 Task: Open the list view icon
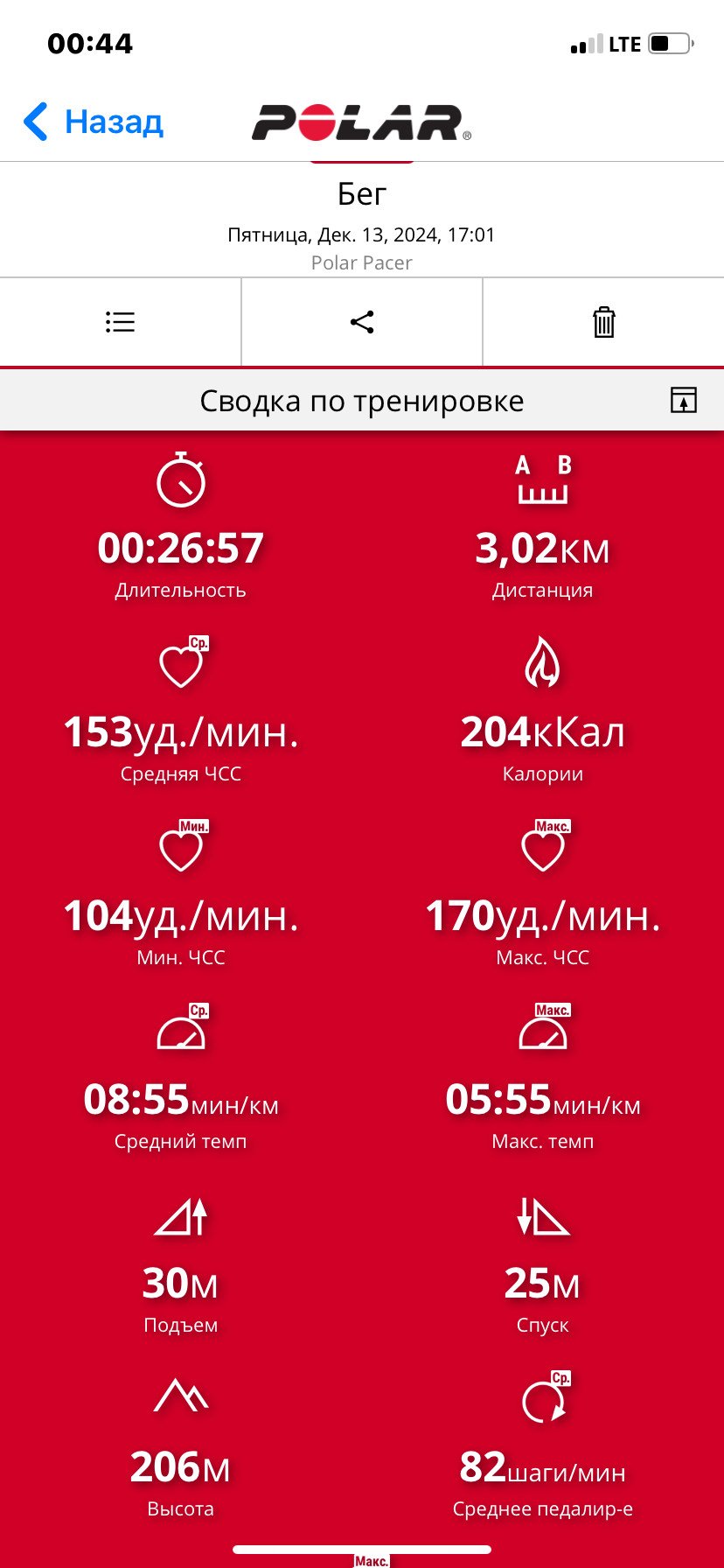click(120, 322)
